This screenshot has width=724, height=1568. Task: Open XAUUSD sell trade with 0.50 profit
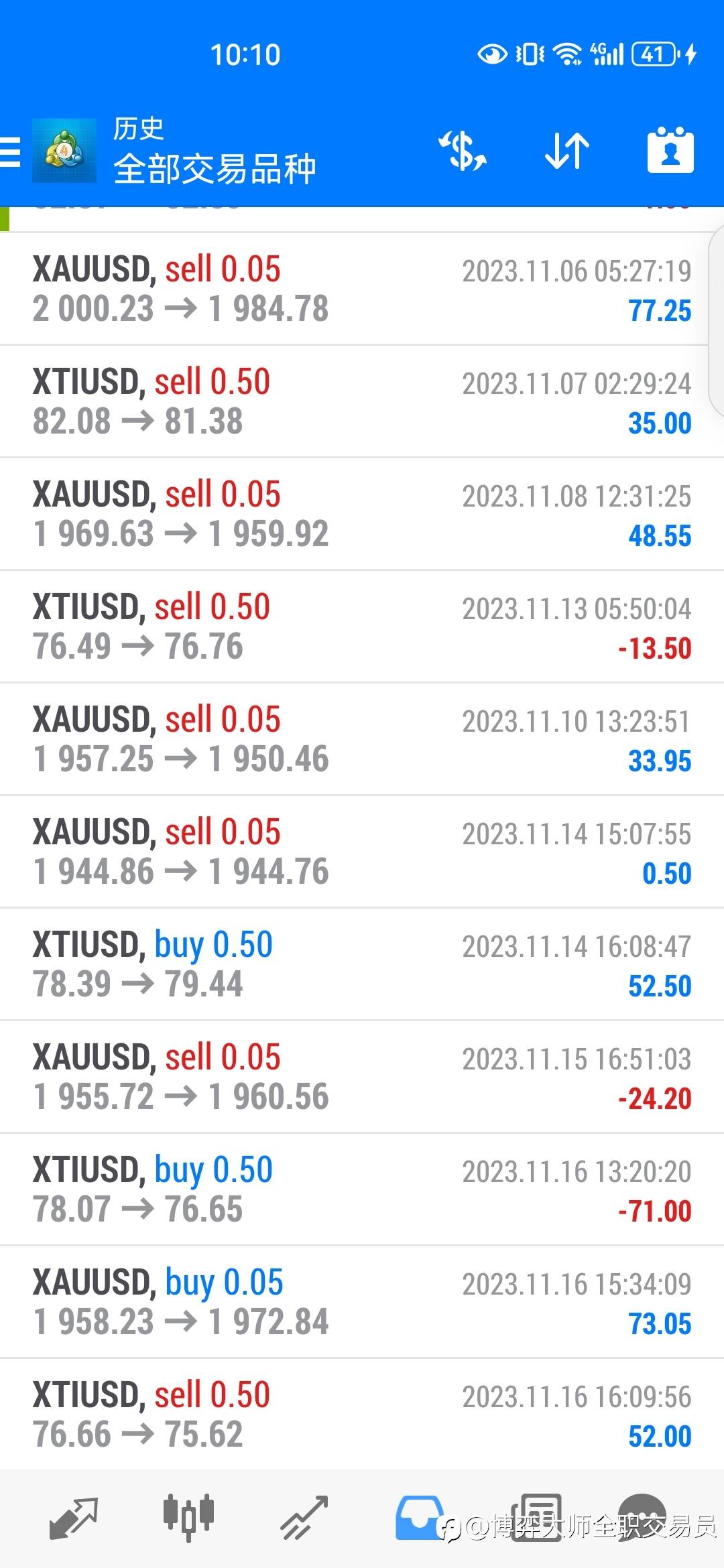(x=361, y=852)
